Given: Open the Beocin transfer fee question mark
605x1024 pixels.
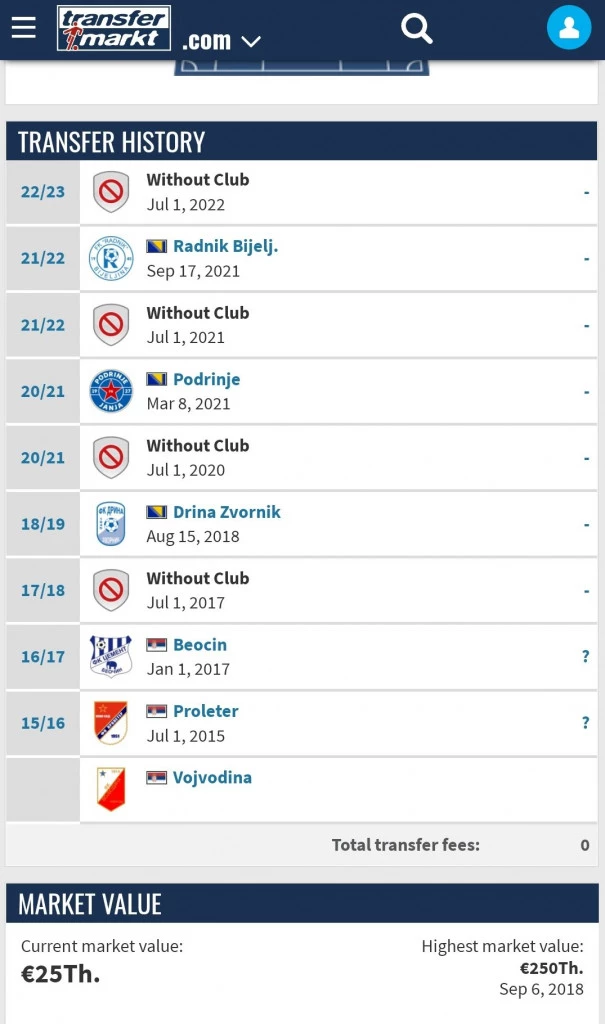Looking at the screenshot, I should 585,656.
